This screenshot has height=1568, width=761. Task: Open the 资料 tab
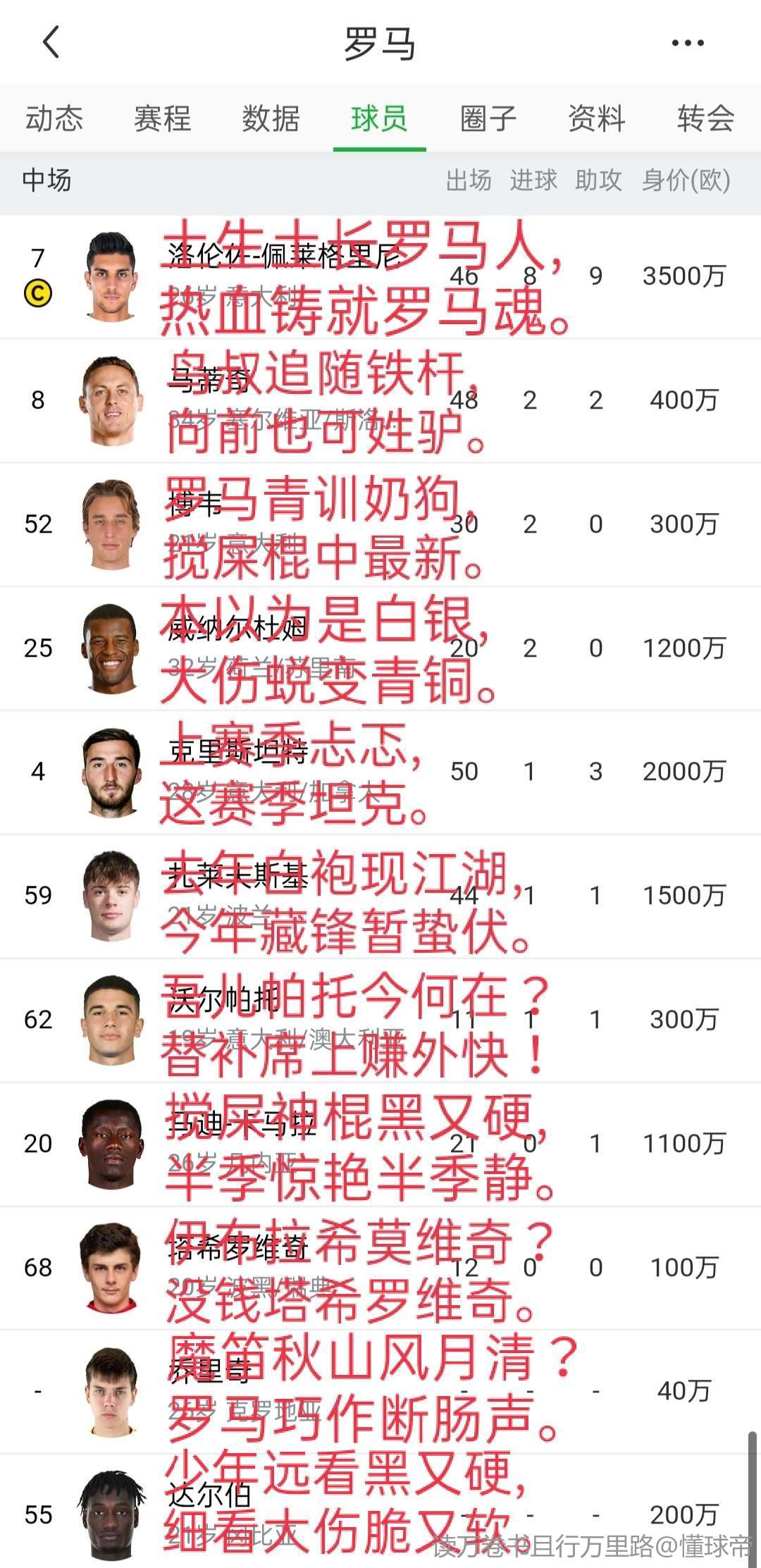596,118
